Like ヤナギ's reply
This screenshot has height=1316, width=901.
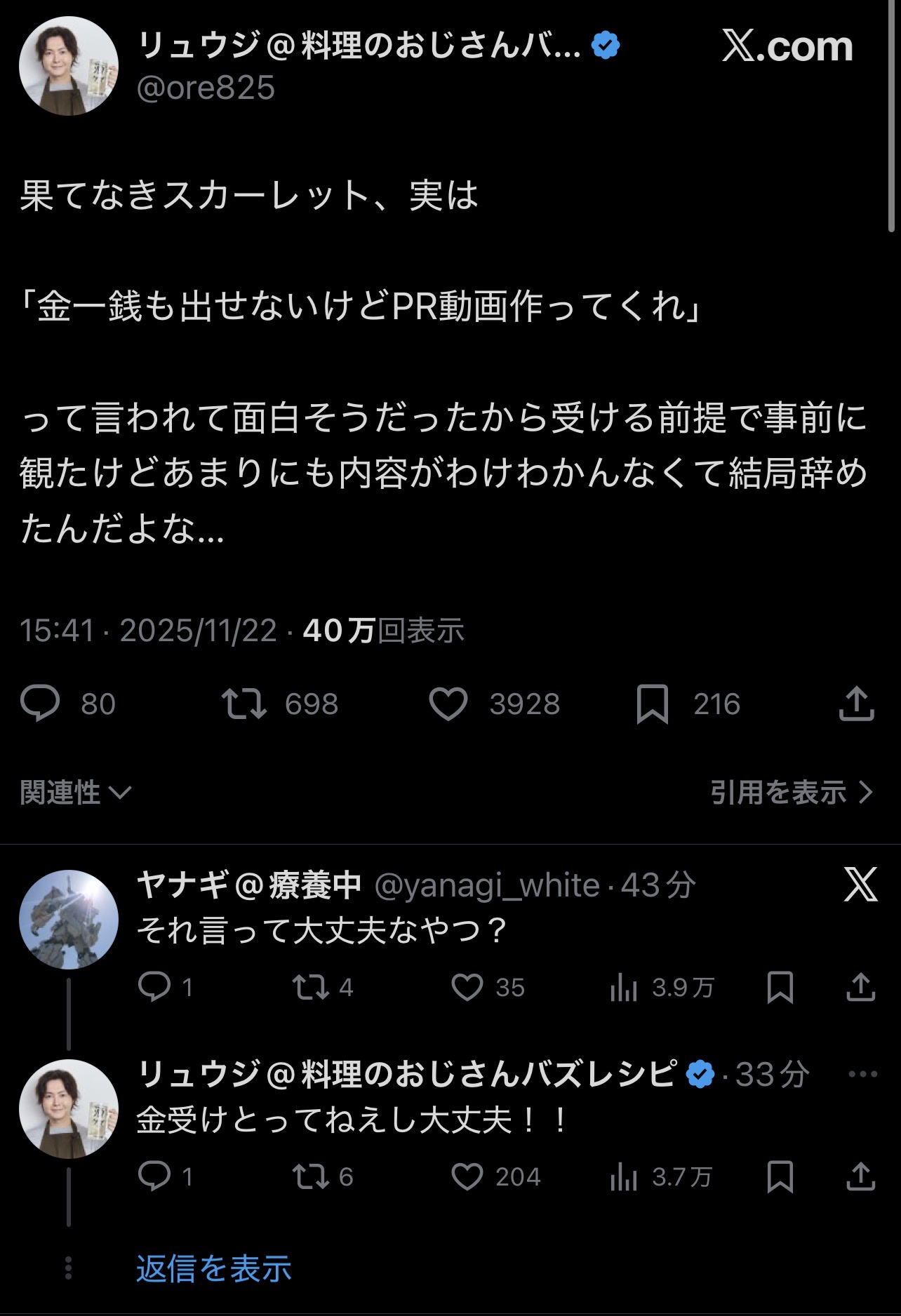[x=467, y=987]
